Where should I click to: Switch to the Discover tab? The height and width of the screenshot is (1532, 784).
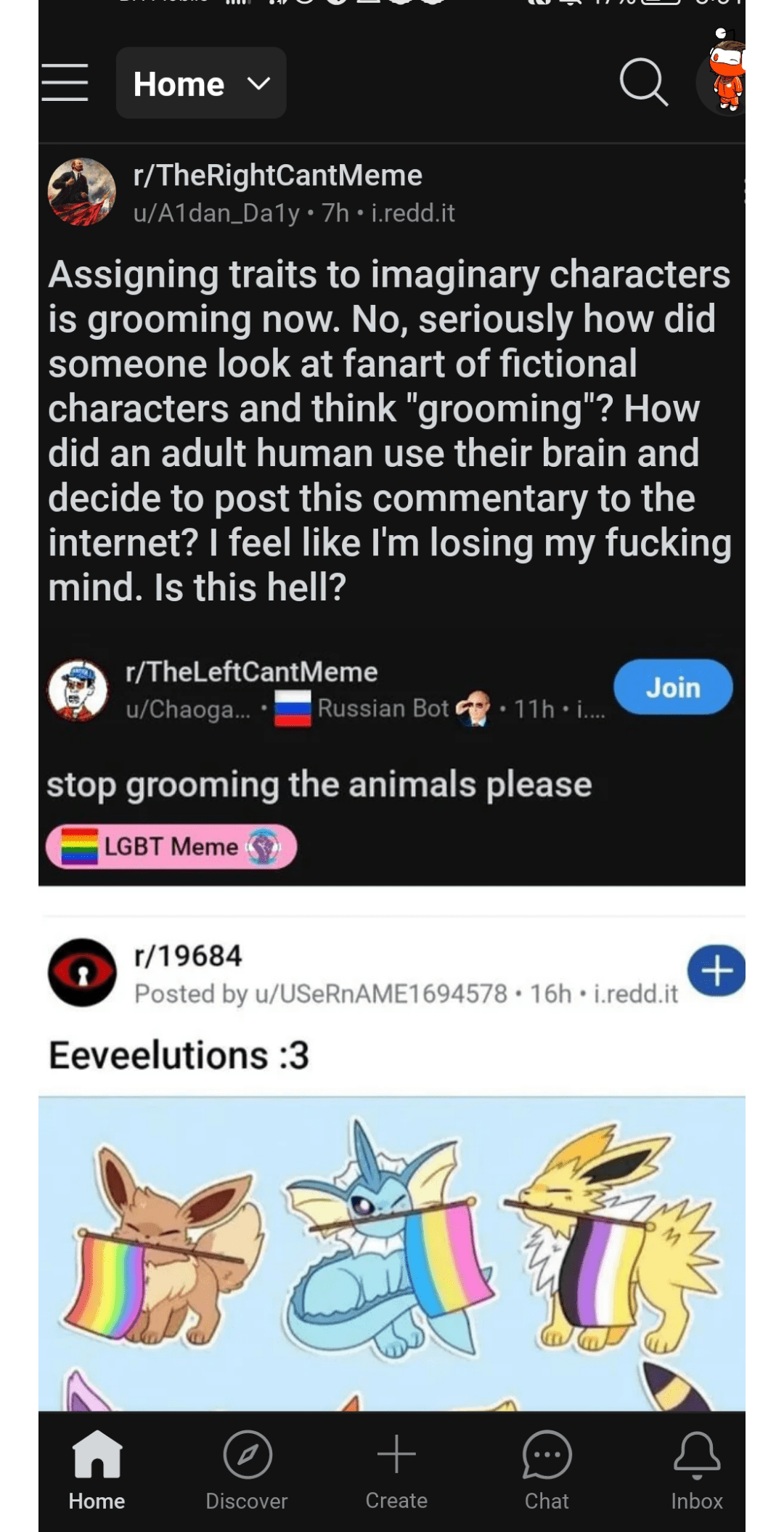tap(247, 1471)
